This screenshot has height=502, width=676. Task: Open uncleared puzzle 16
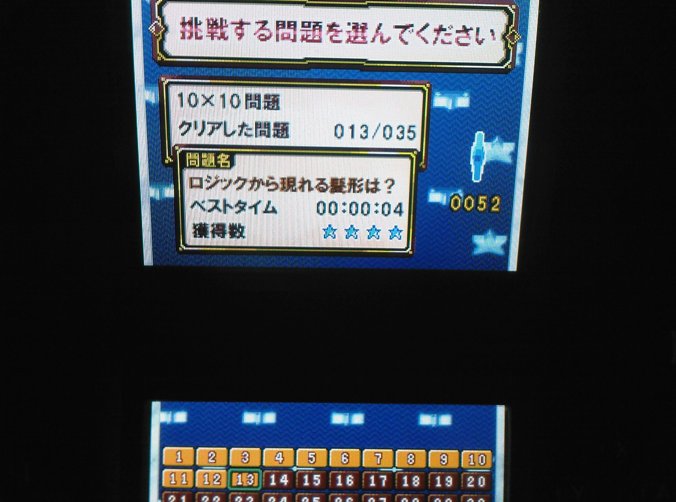point(345,479)
